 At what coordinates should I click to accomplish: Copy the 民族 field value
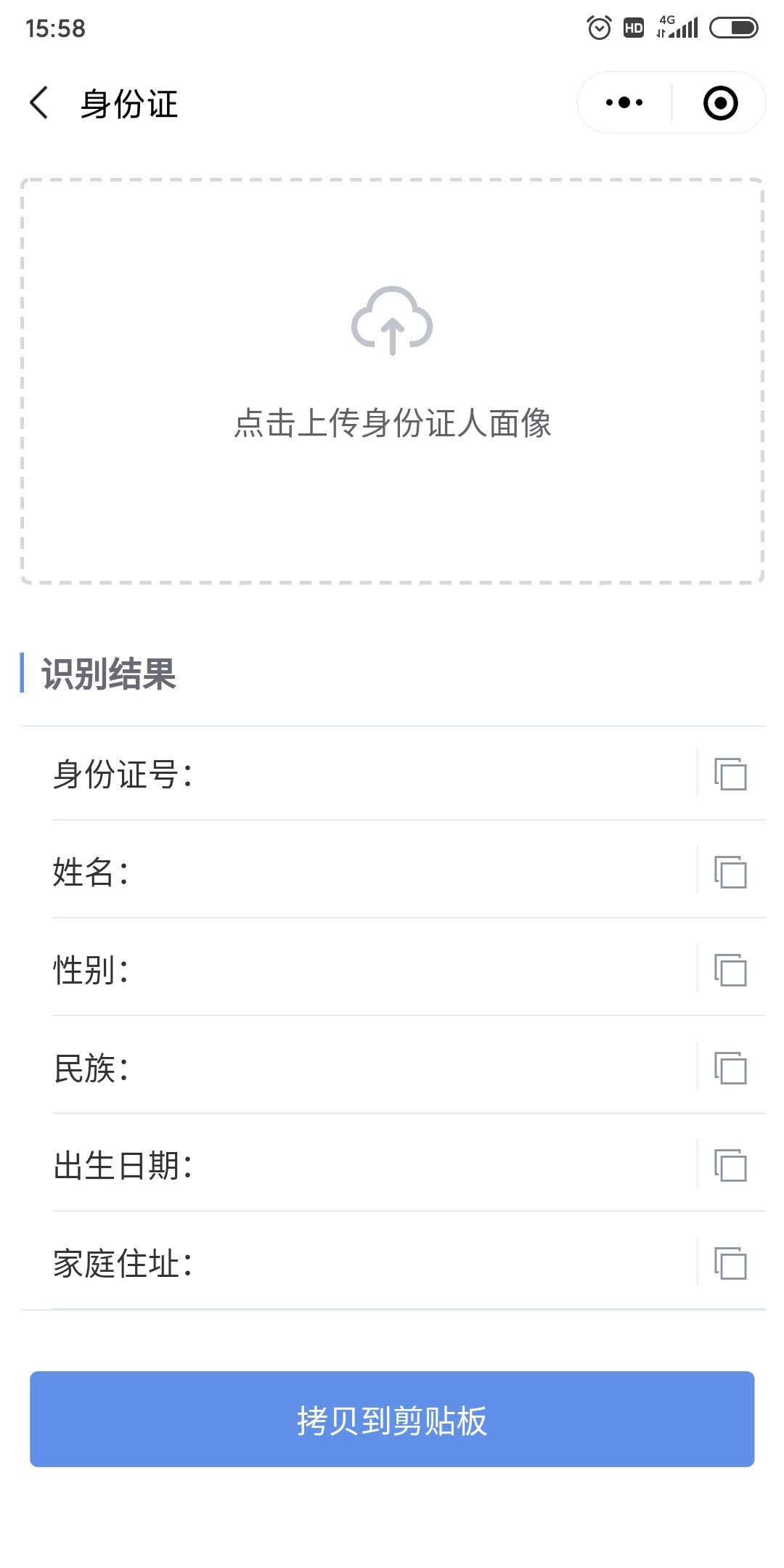coord(730,1068)
